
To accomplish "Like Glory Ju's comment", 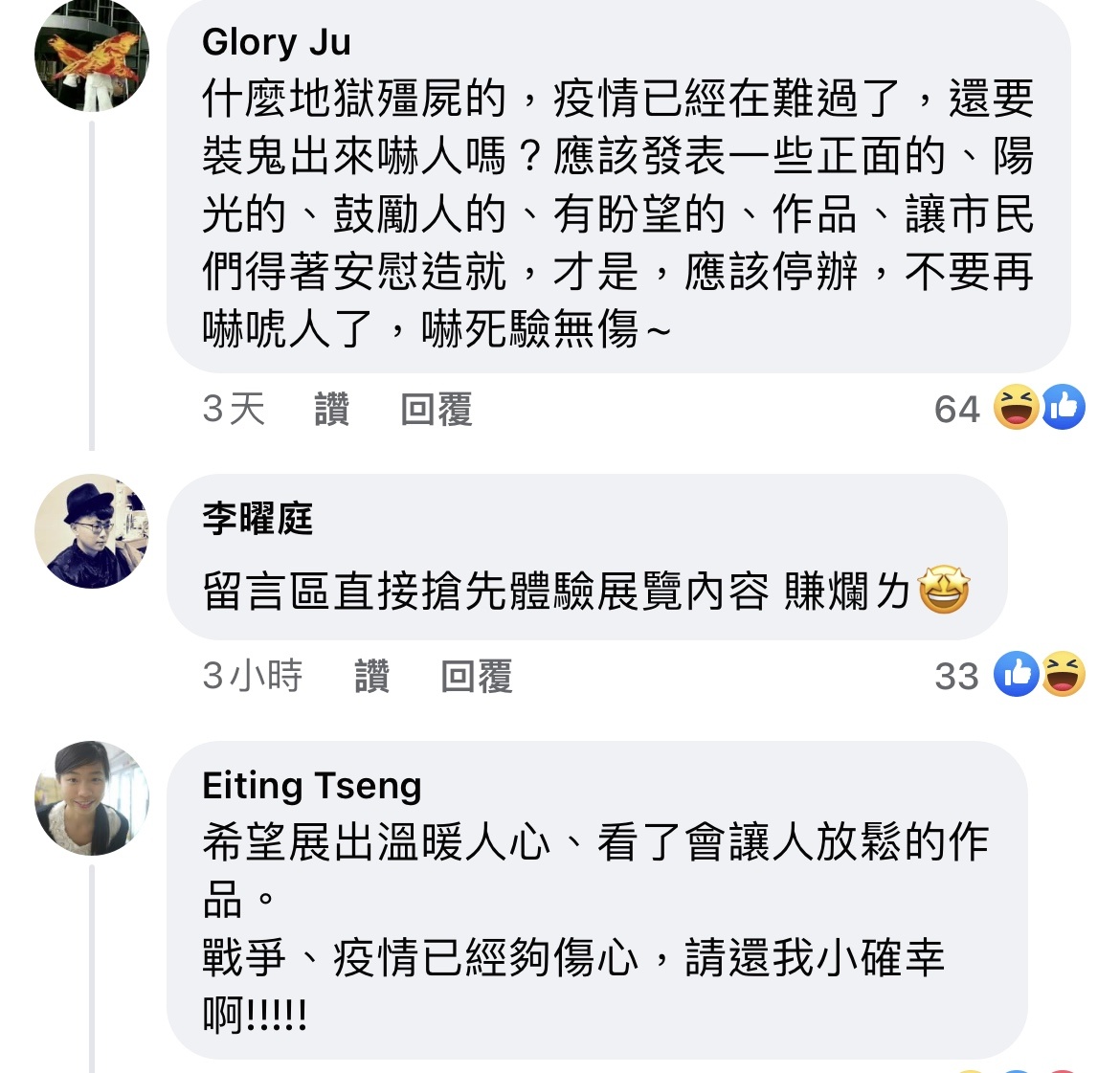I will click(x=331, y=410).
